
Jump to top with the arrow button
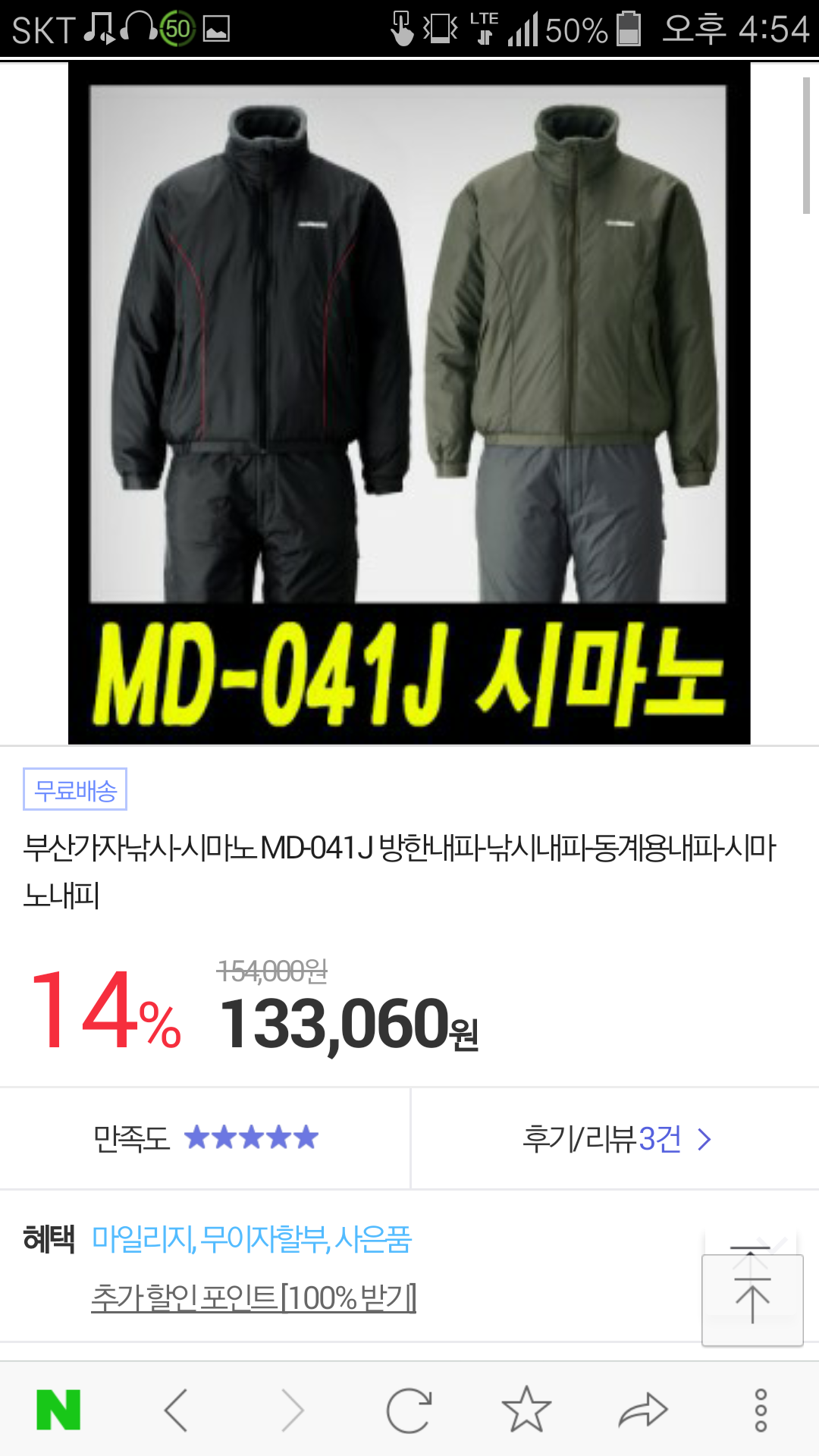(752, 1300)
